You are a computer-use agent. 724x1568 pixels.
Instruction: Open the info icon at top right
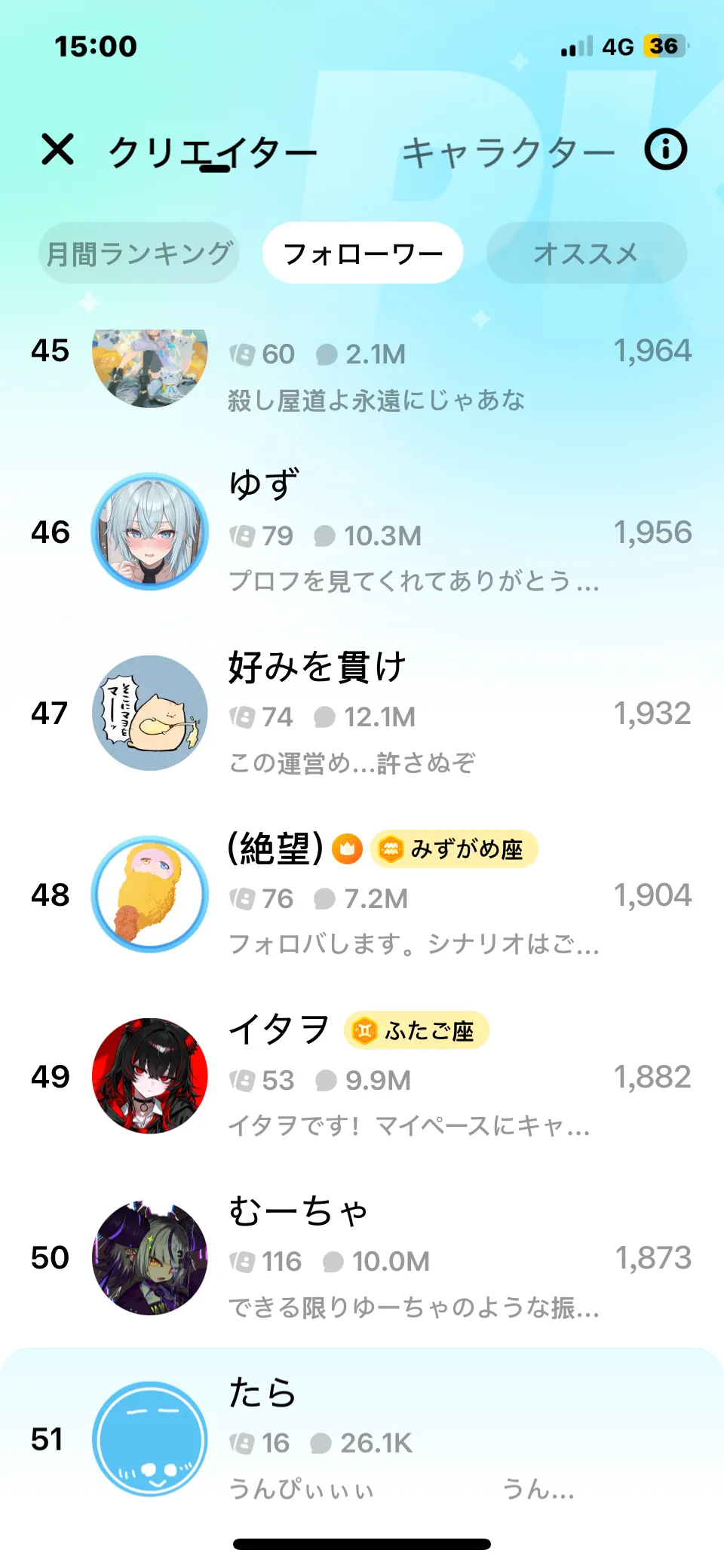coord(665,149)
